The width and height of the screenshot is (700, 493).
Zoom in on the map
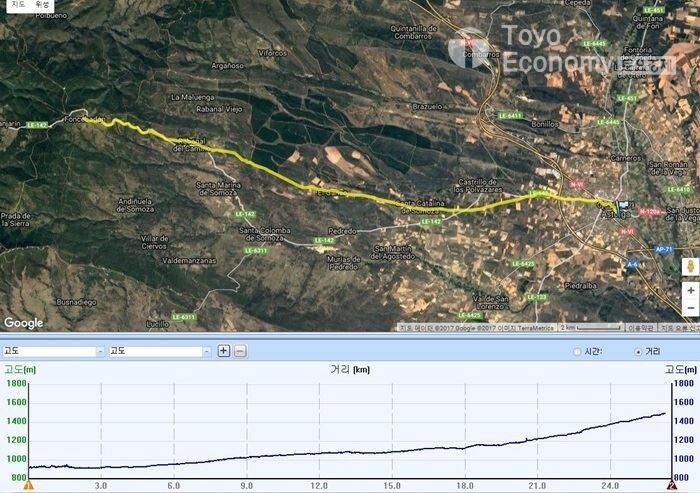tap(690, 289)
